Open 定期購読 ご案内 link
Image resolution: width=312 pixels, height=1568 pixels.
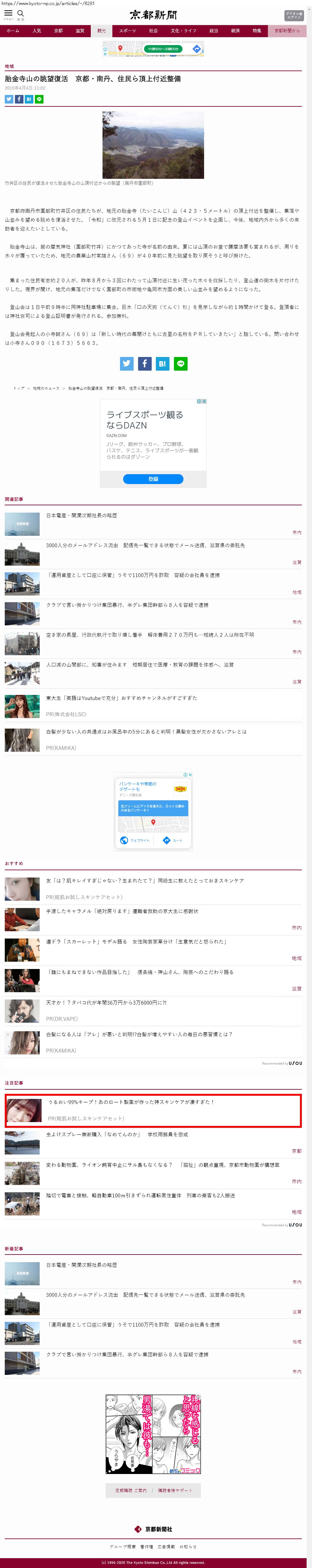131,1491
